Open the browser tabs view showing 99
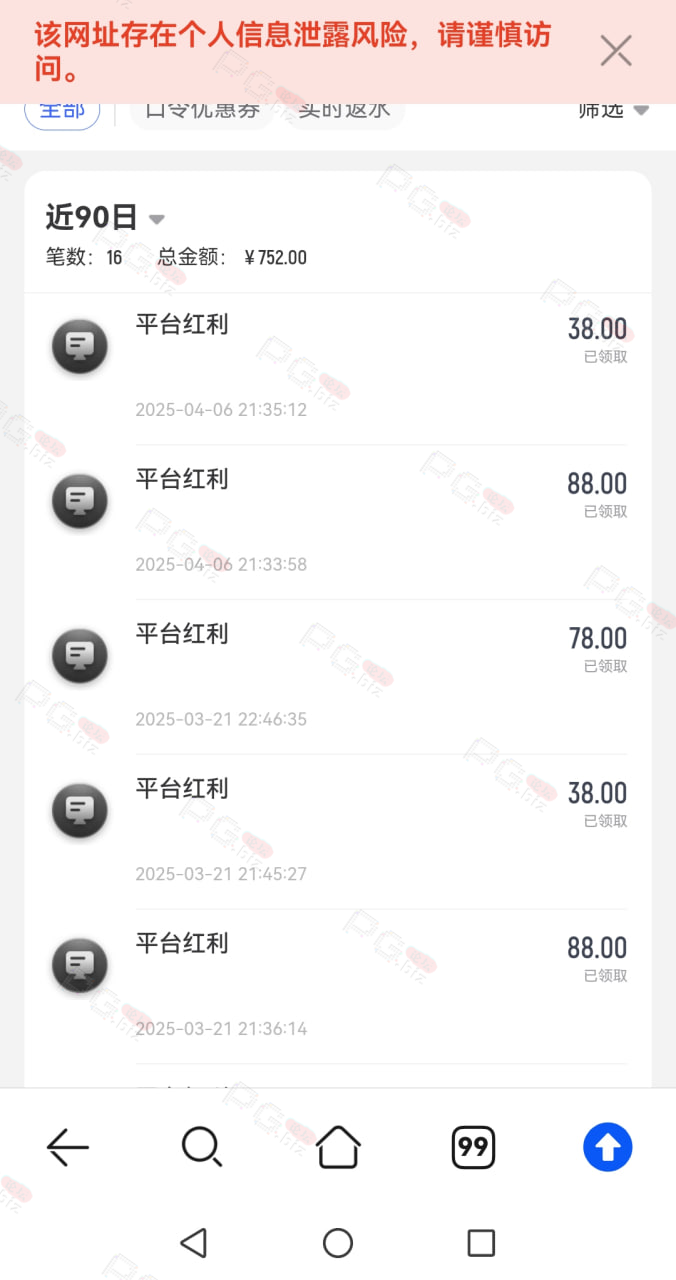Viewport: 676px width, 1280px height. click(x=473, y=1147)
